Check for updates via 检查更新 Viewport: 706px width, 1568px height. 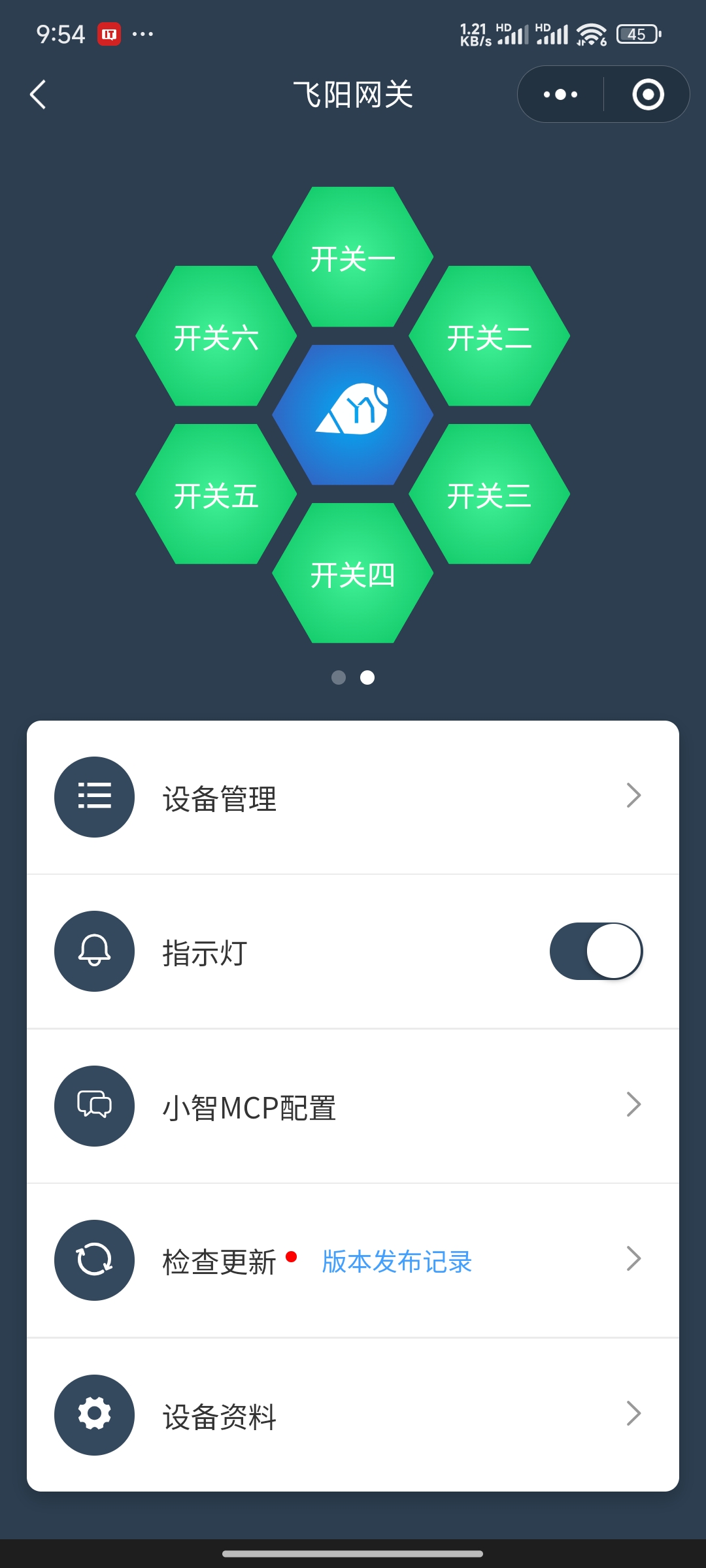(x=220, y=1261)
